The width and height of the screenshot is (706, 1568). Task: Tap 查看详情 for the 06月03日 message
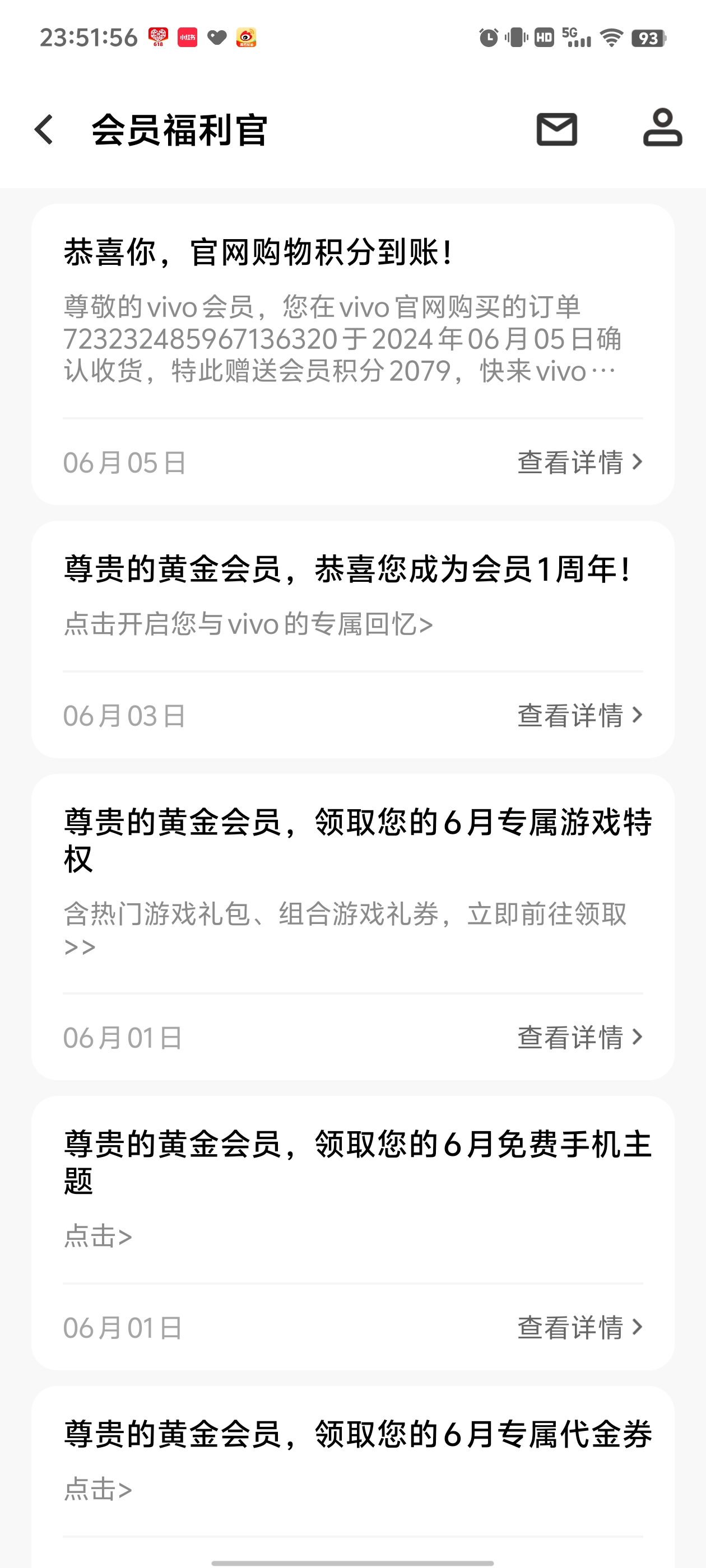tap(579, 715)
